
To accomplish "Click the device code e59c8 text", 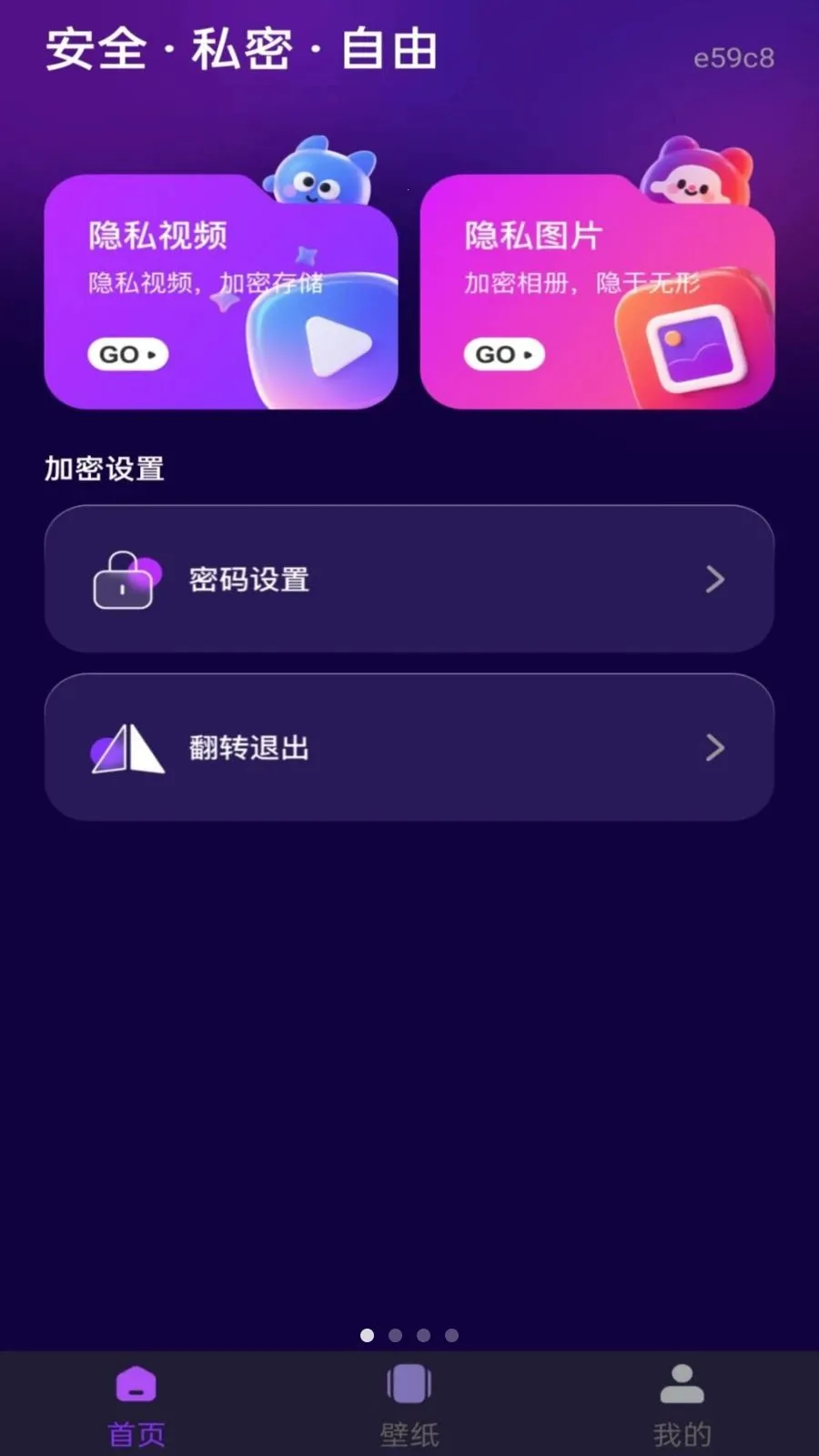I will pyautogui.click(x=733, y=58).
